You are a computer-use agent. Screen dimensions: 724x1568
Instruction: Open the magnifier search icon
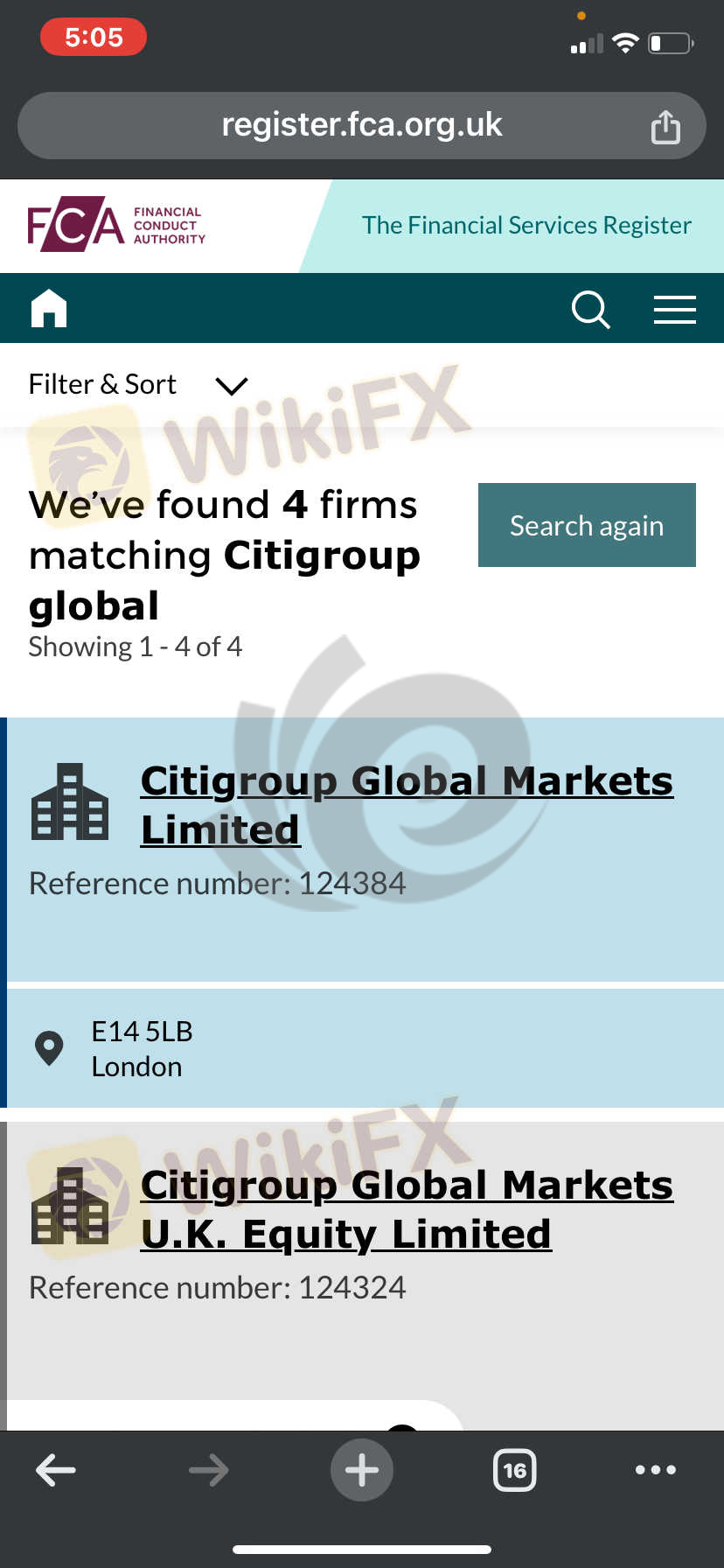click(x=590, y=310)
